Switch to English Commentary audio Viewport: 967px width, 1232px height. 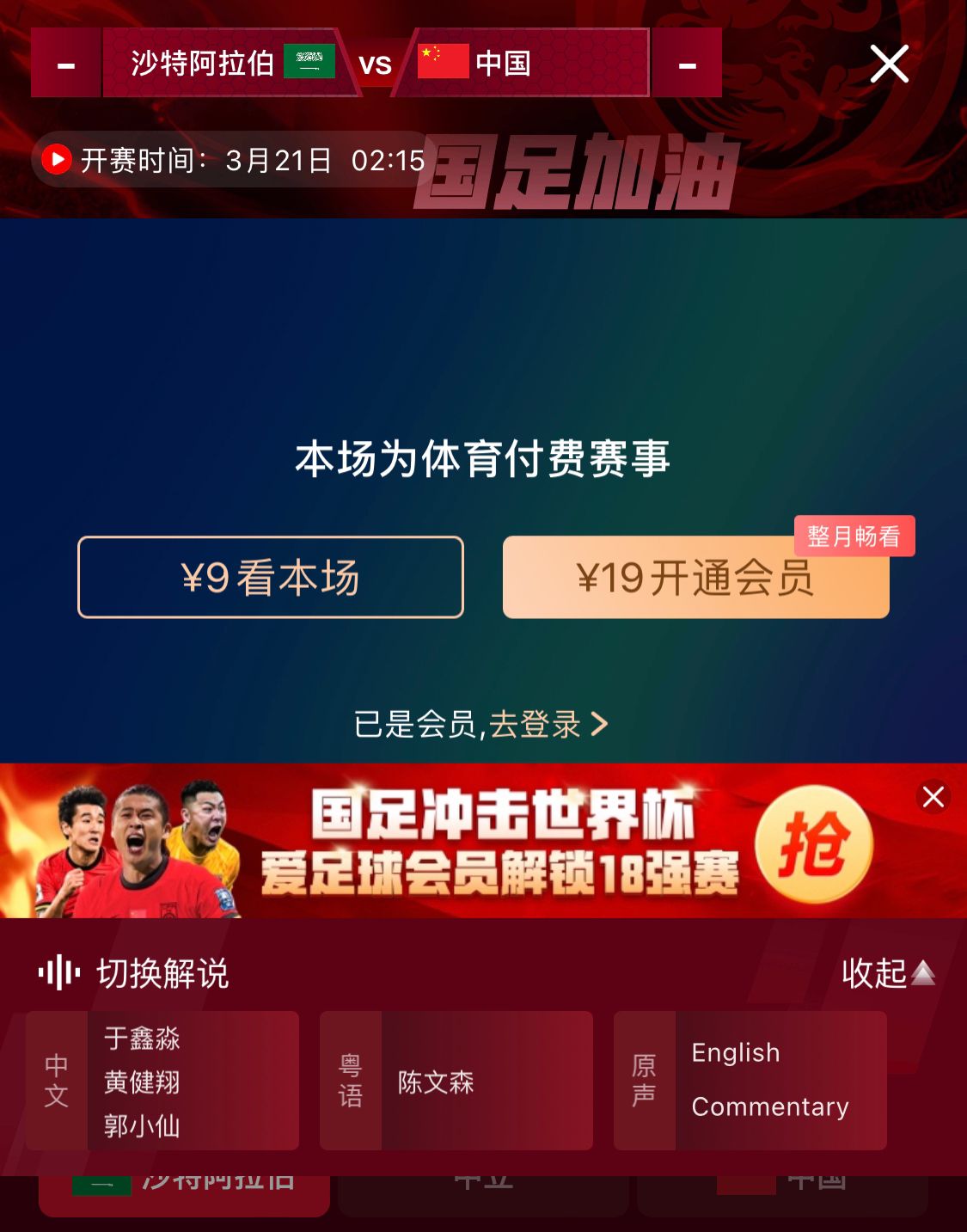coord(769,1080)
